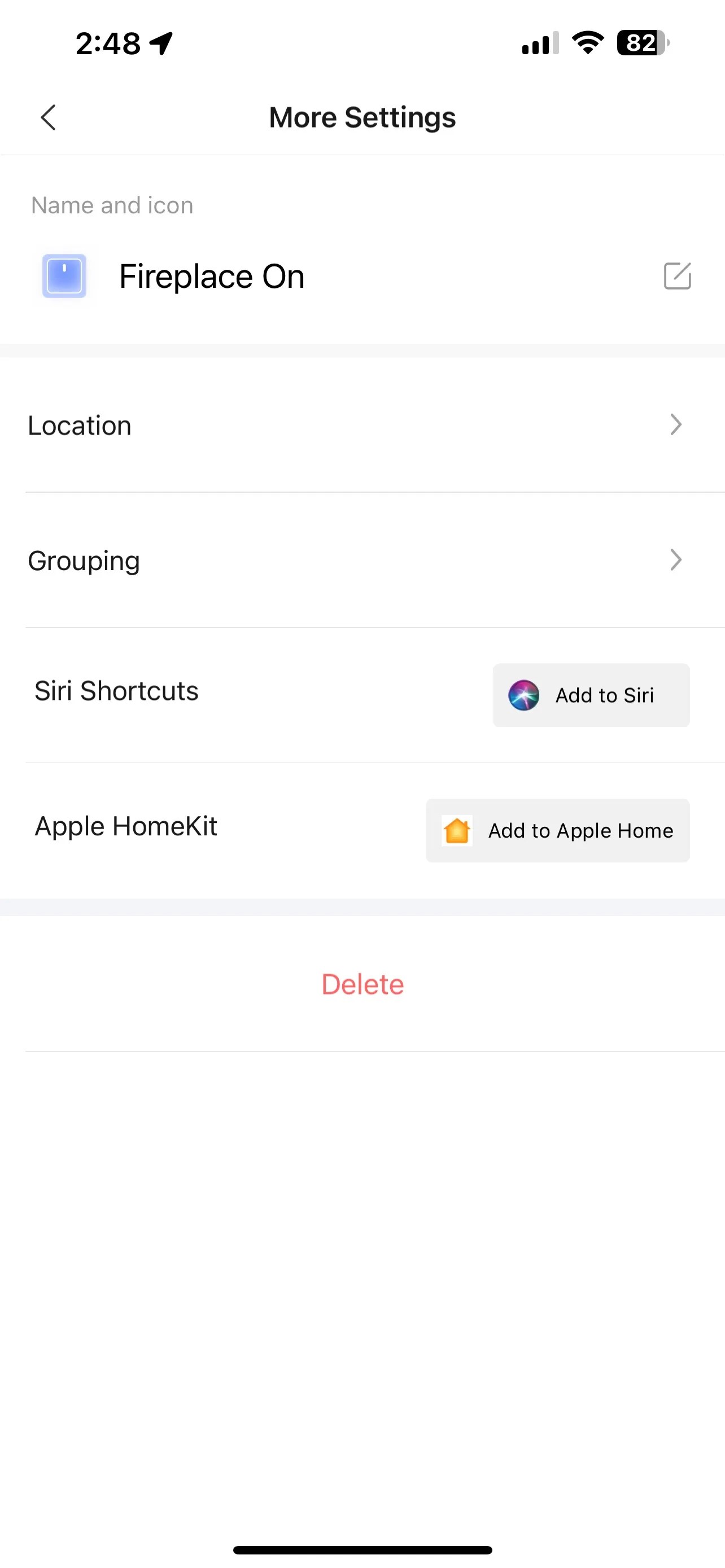Tap the battery indicator showing 82
The image size is (725, 1568).
pos(639,42)
